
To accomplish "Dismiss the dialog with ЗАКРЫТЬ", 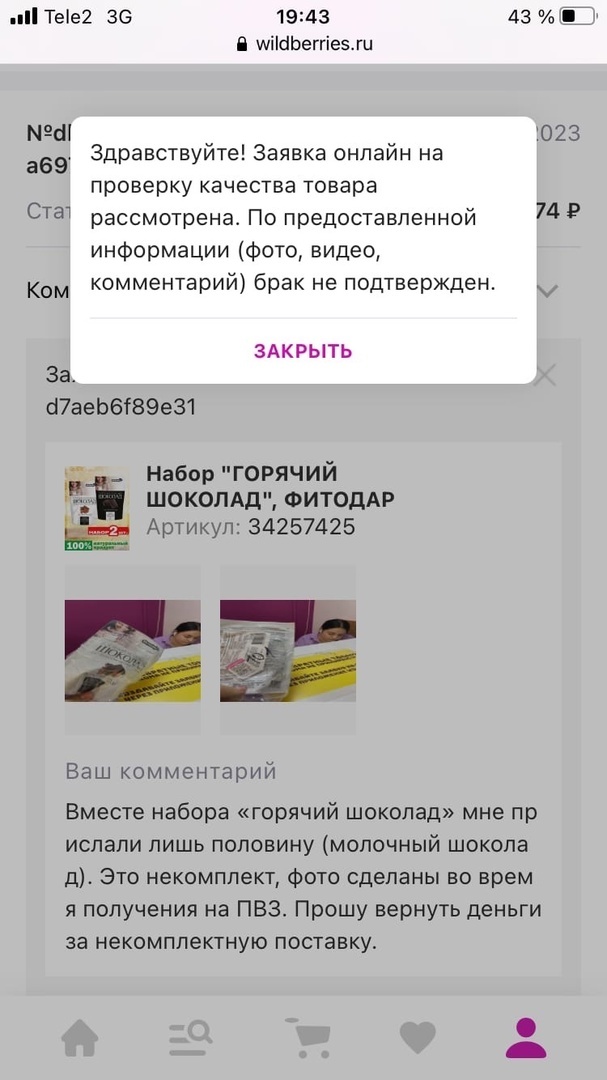I will [303, 351].
